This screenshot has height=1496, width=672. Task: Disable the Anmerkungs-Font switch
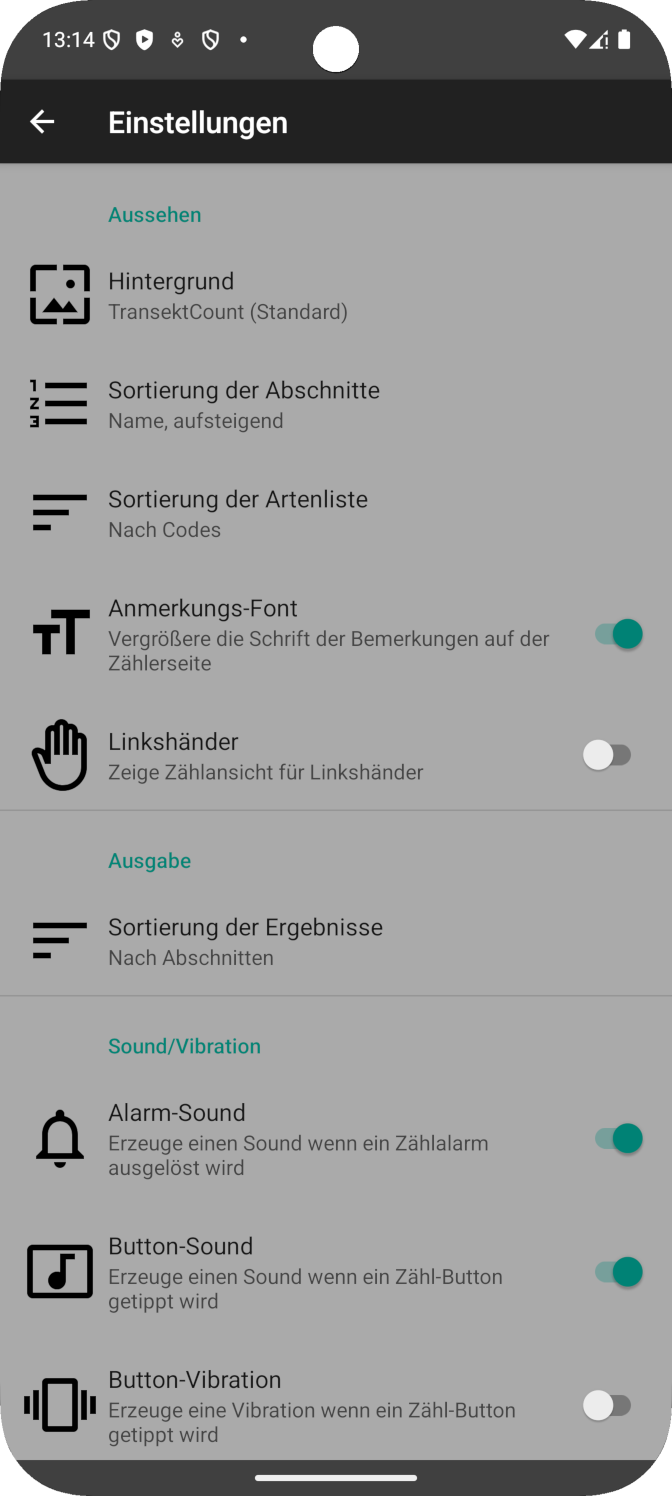click(613, 634)
